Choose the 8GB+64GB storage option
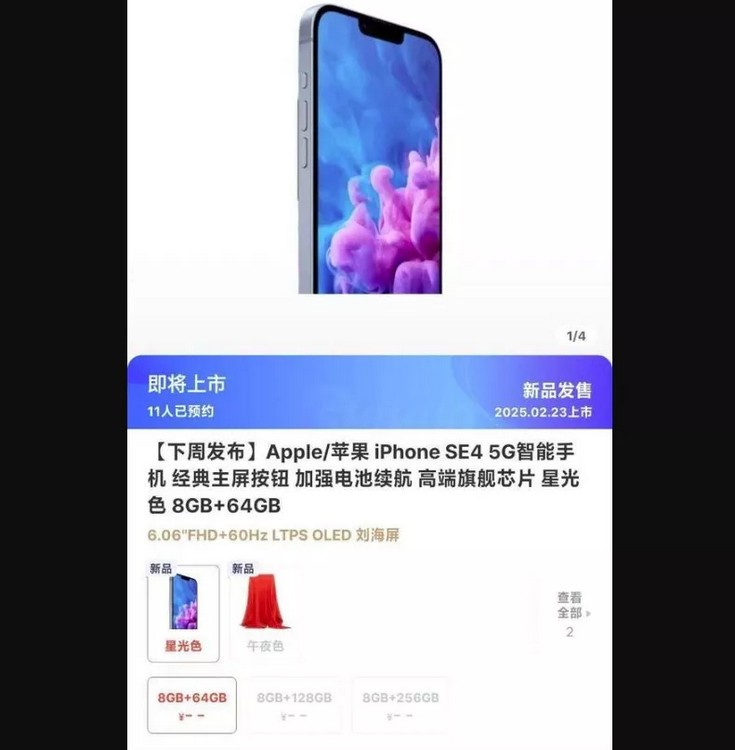Image resolution: width=735 pixels, height=750 pixels. tap(192, 704)
